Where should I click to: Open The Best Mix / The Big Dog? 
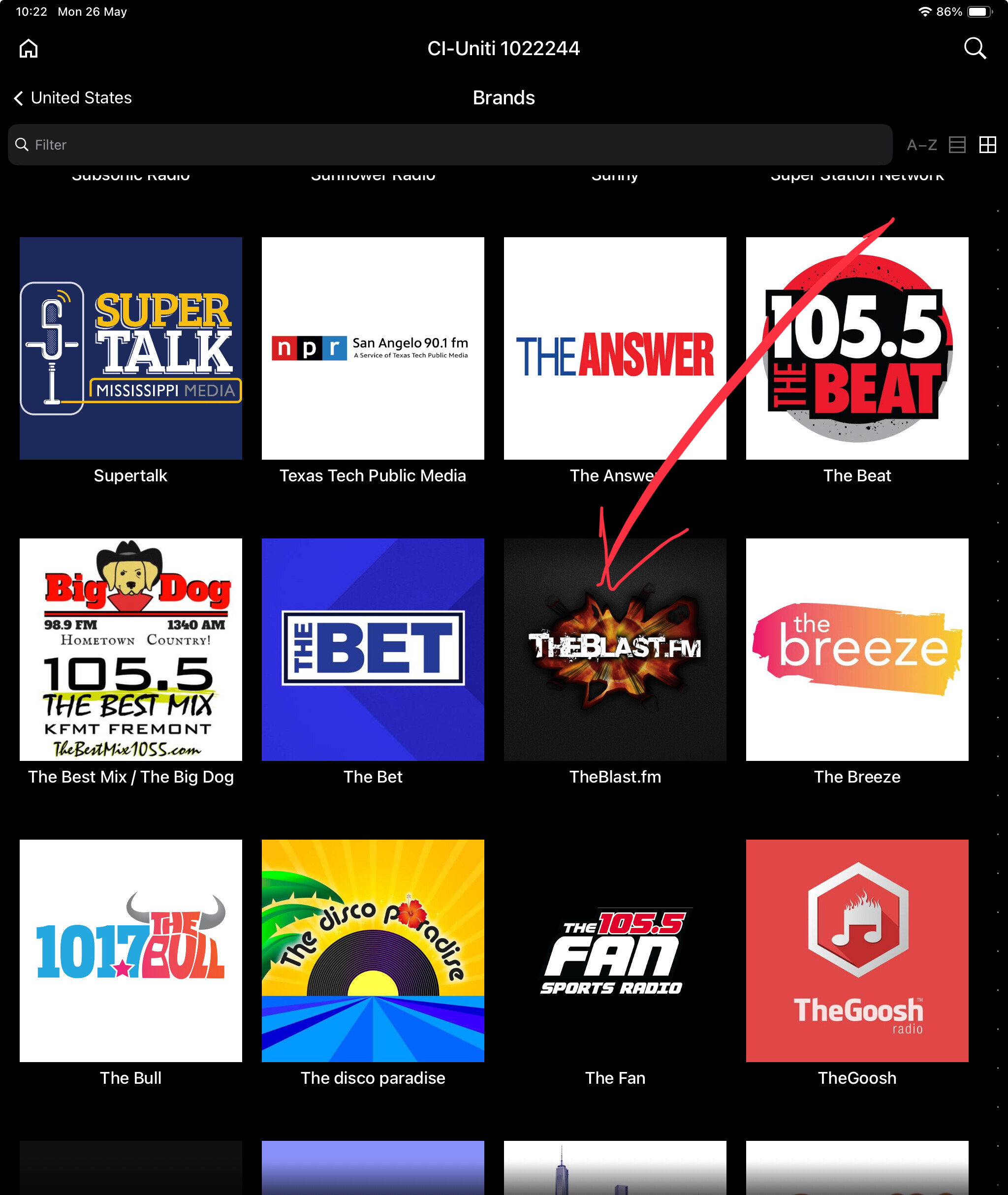click(131, 649)
